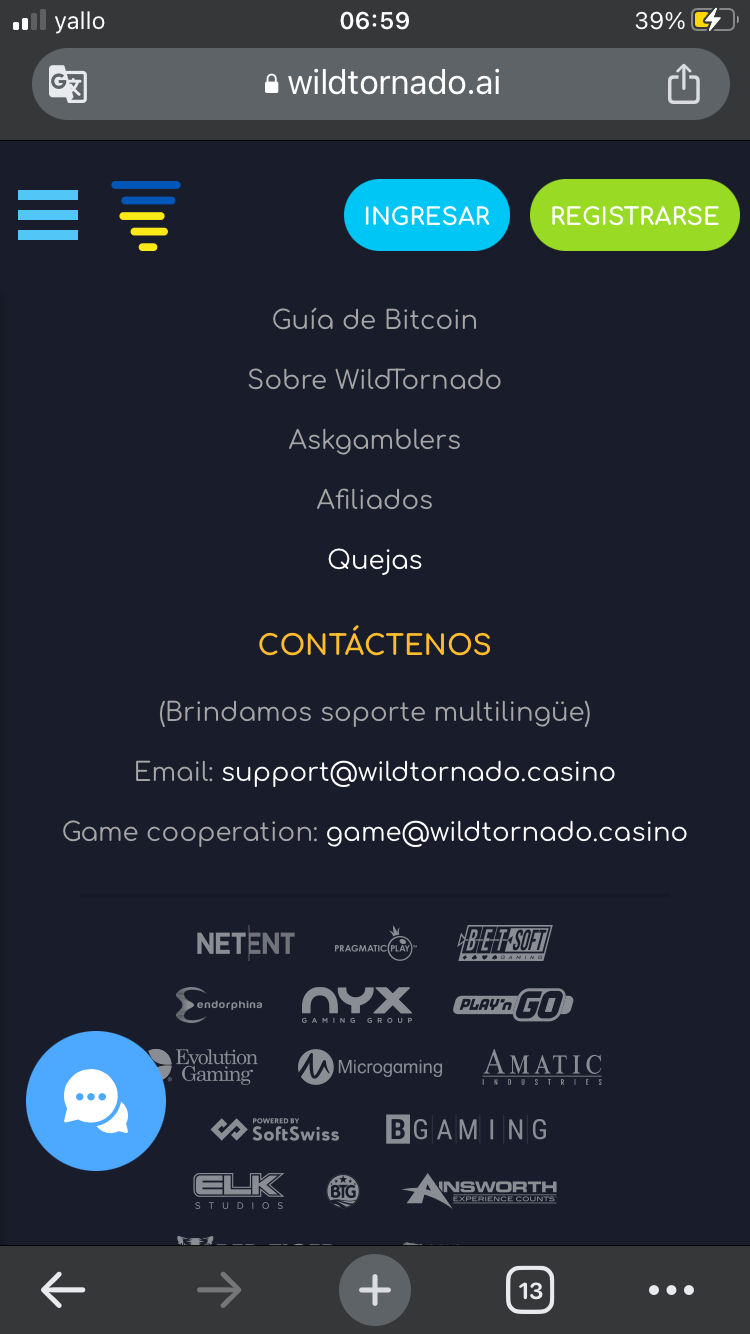Open a new browser tab

[375, 1291]
